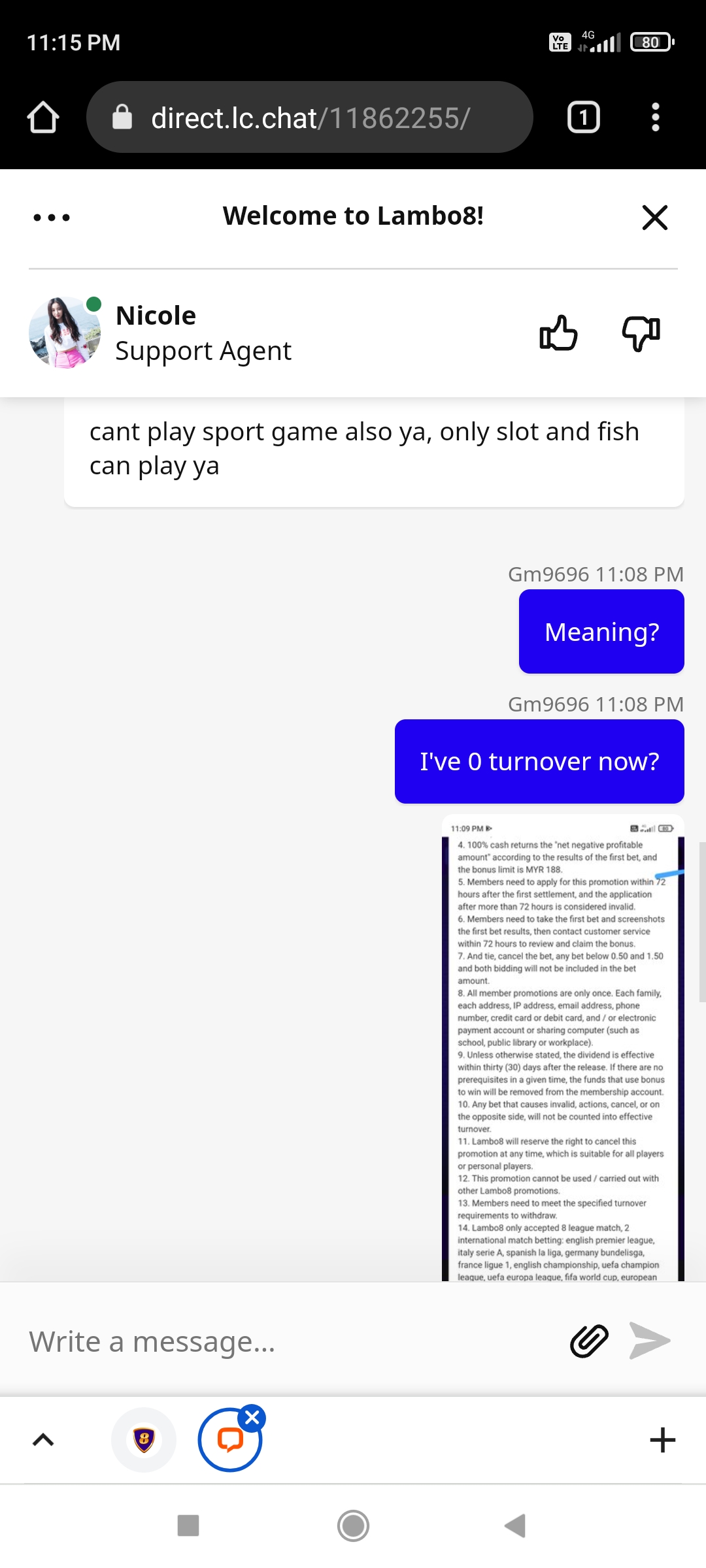Viewport: 706px width, 1568px height.
Task: Attach a file with paperclip icon
Action: 589,1341
